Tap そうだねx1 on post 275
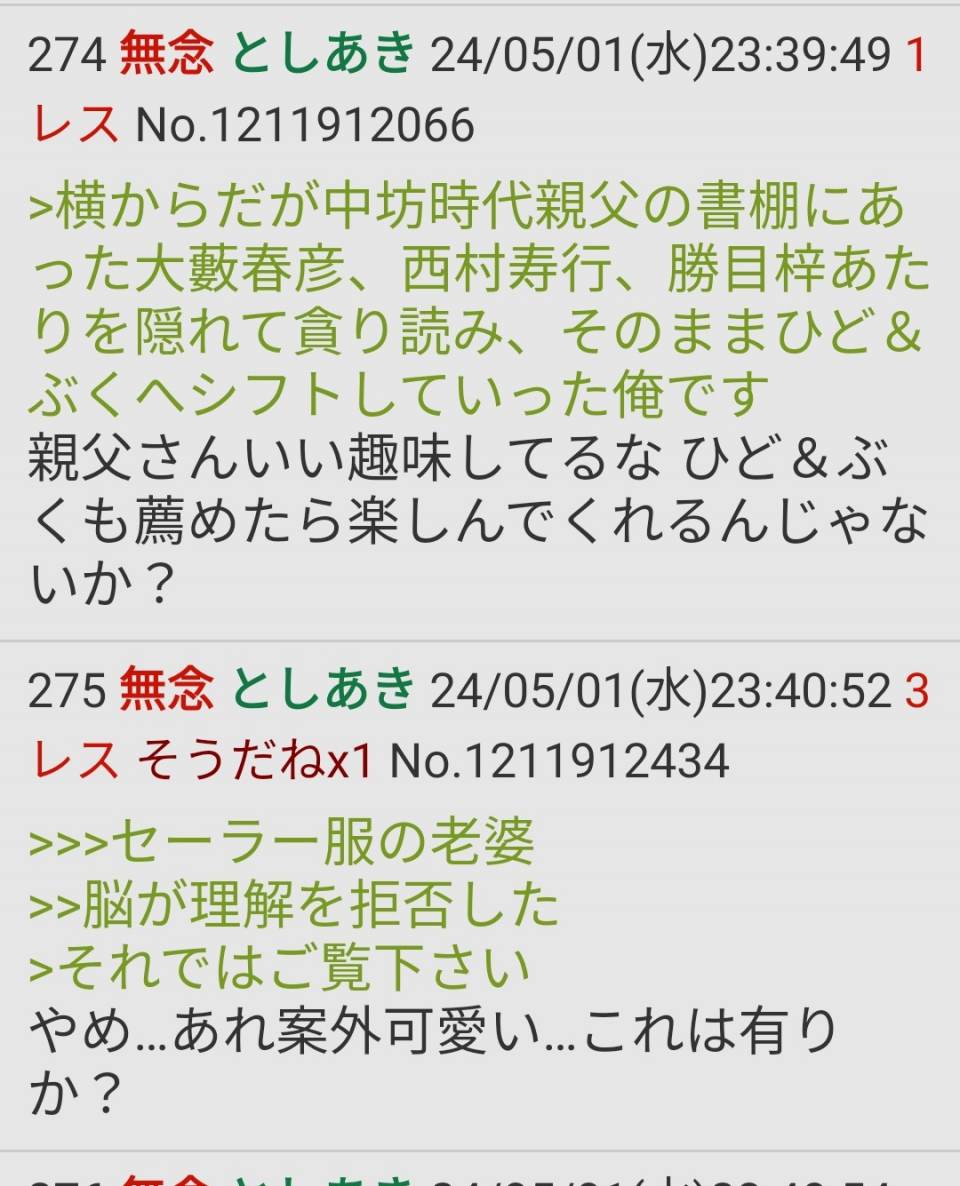Image resolution: width=960 pixels, height=1186 pixels. coord(254,762)
